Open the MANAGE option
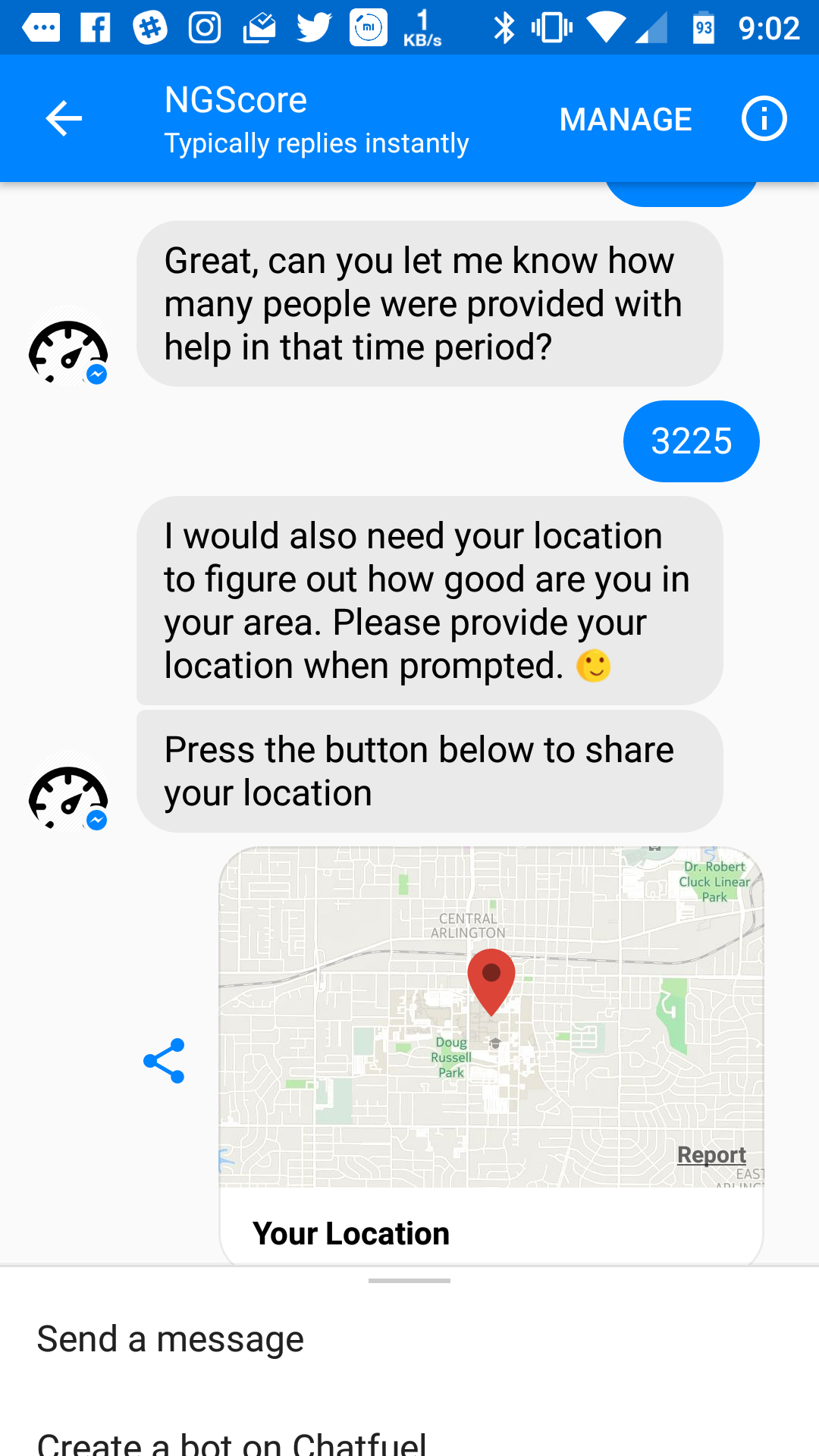The height and width of the screenshot is (1456, 819). [626, 119]
